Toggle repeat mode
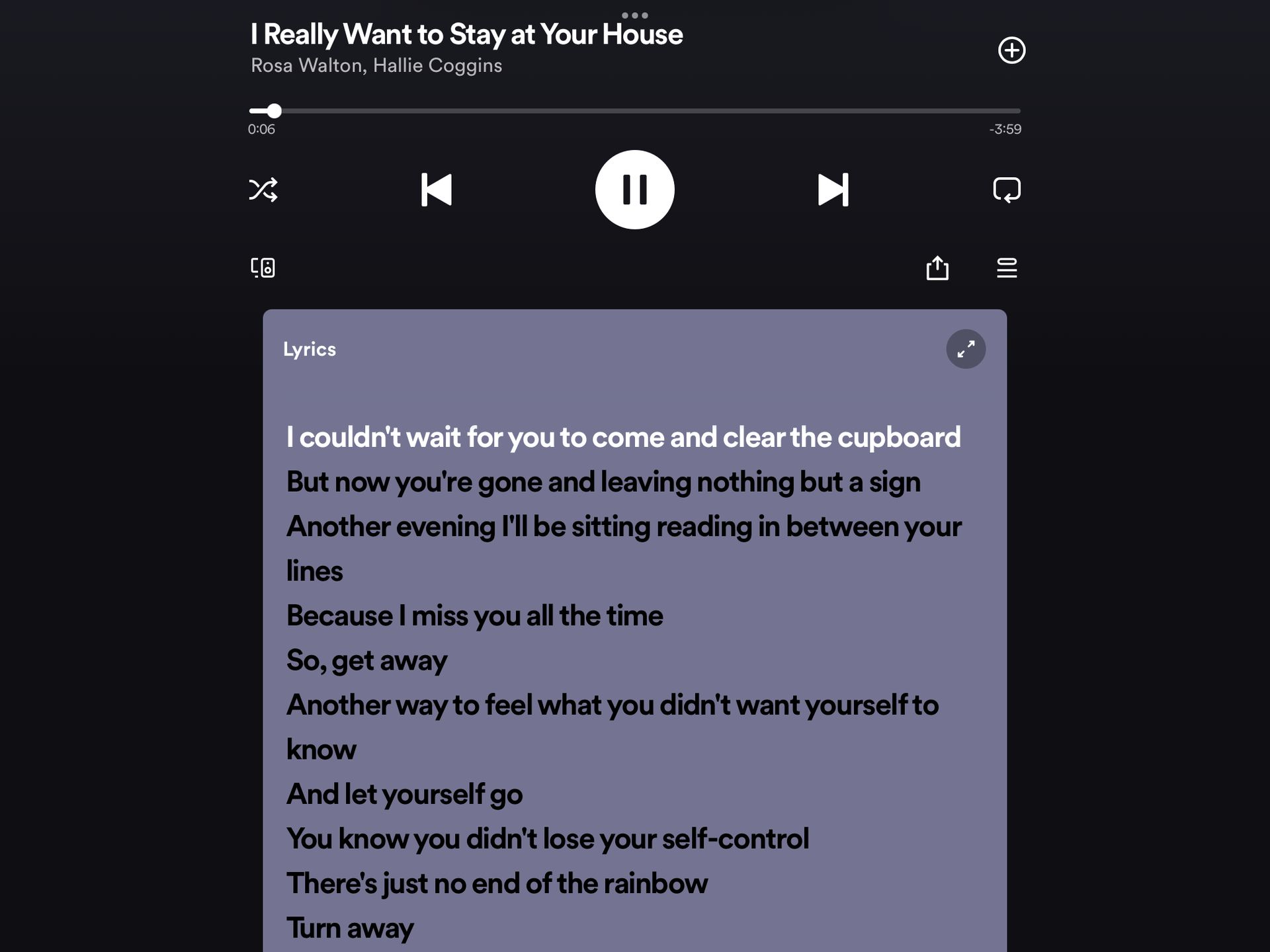The image size is (1270, 952). tap(1006, 190)
